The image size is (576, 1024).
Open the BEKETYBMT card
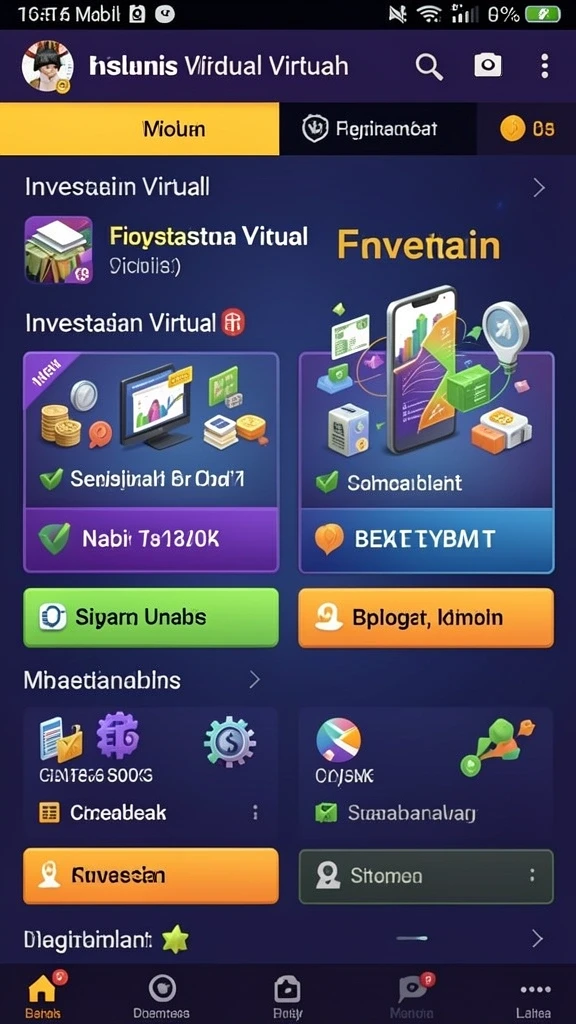(426, 462)
